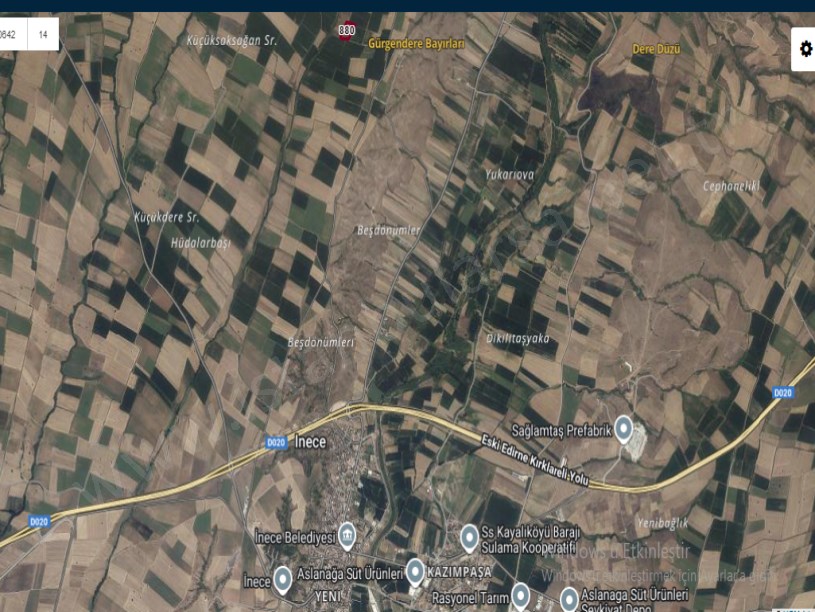This screenshot has width=815, height=612.
Task: Select the Sağlamtaş Prefabrik map marker
Action: 624,429
